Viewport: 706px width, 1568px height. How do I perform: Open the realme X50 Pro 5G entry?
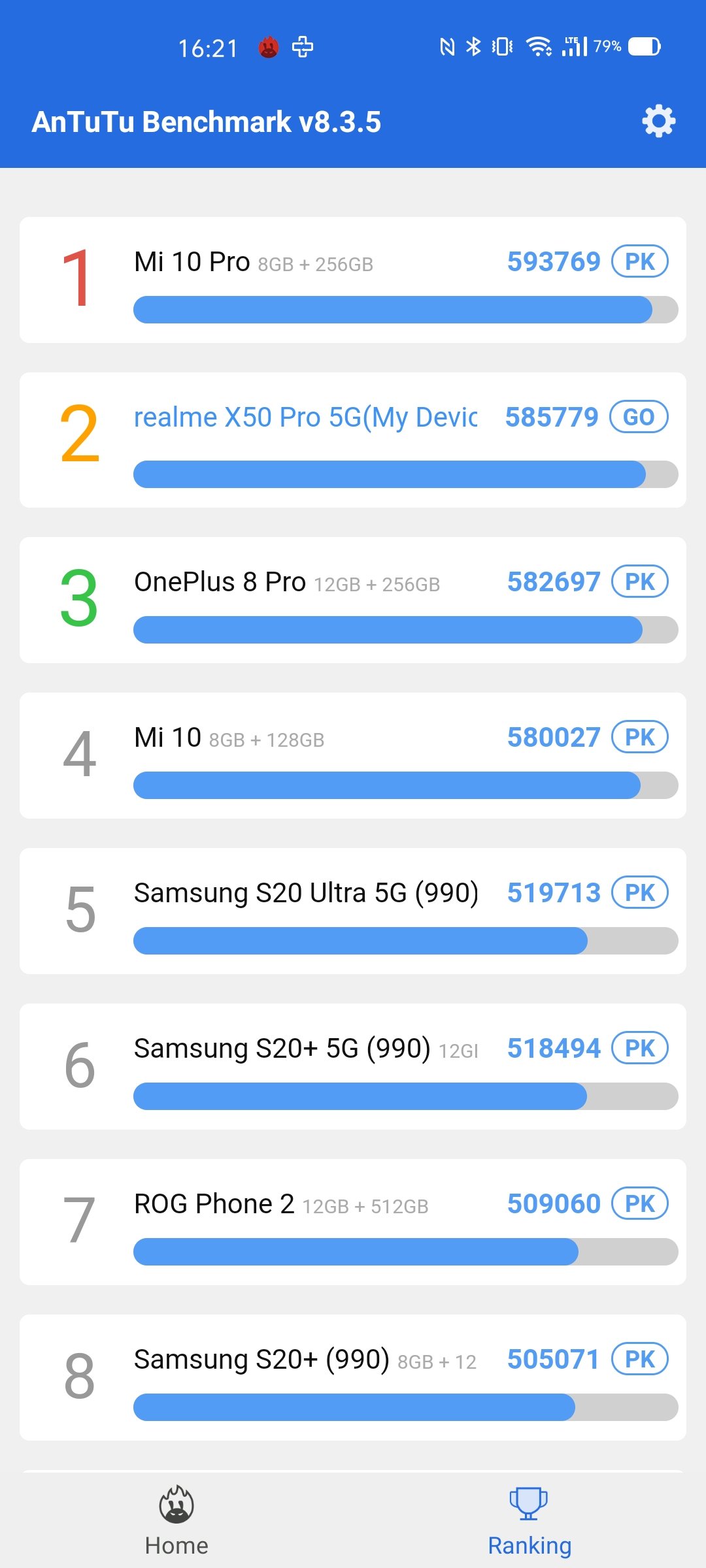(x=353, y=440)
